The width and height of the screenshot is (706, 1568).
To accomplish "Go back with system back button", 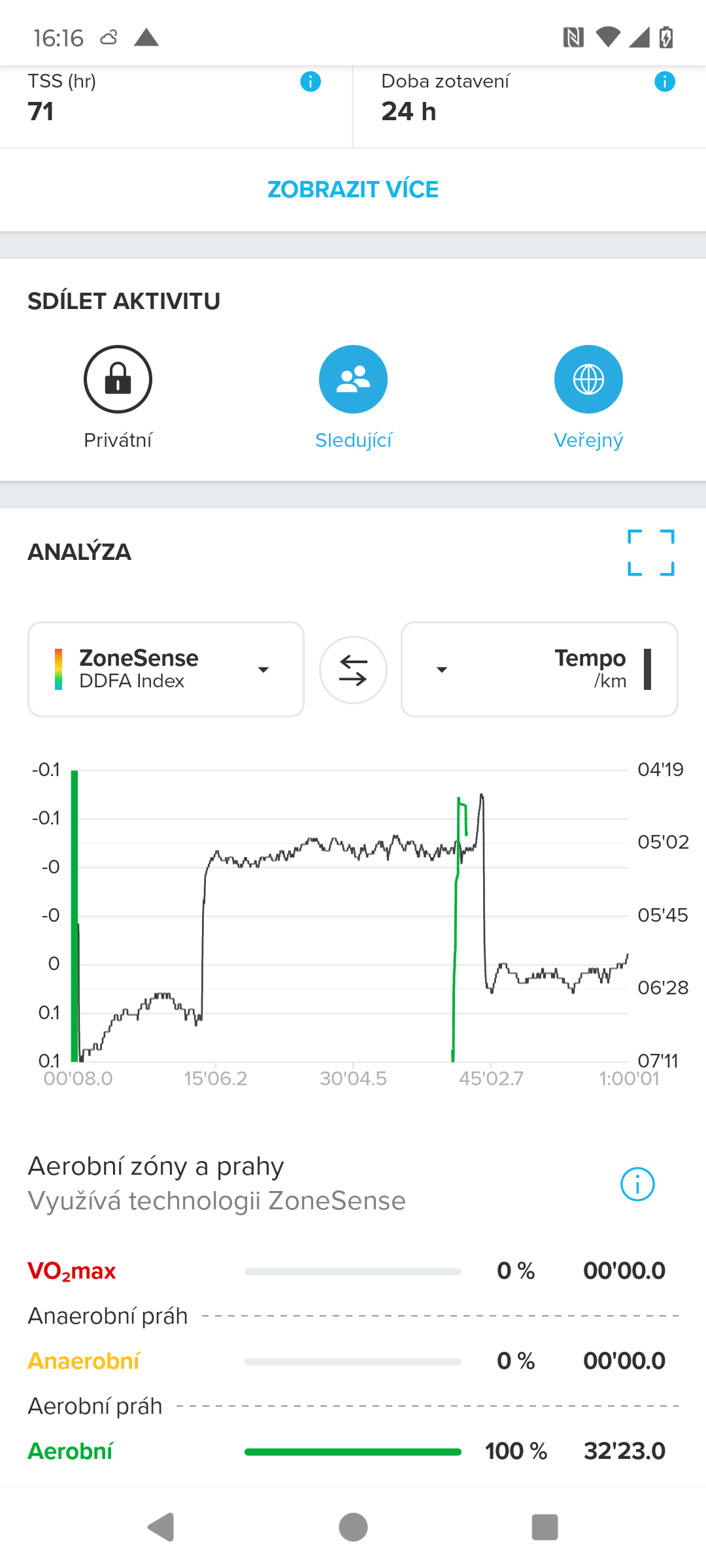I will click(161, 1527).
